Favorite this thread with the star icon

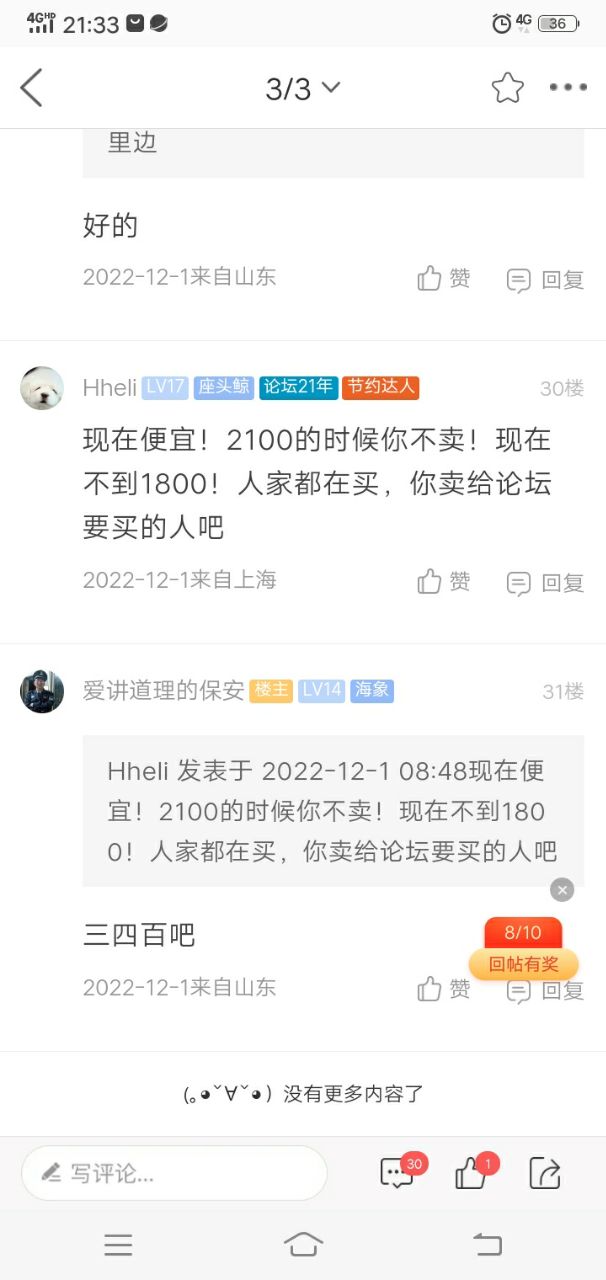[x=507, y=88]
